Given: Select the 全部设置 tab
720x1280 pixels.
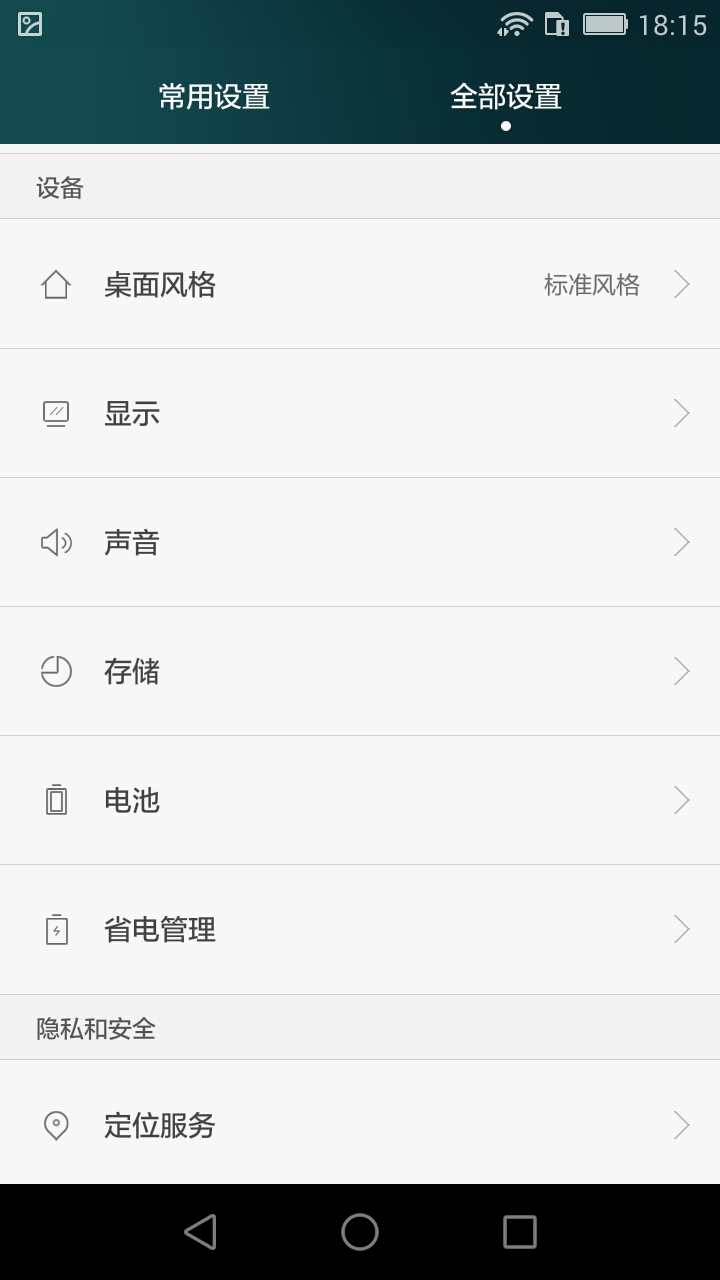Looking at the screenshot, I should pos(505,97).
